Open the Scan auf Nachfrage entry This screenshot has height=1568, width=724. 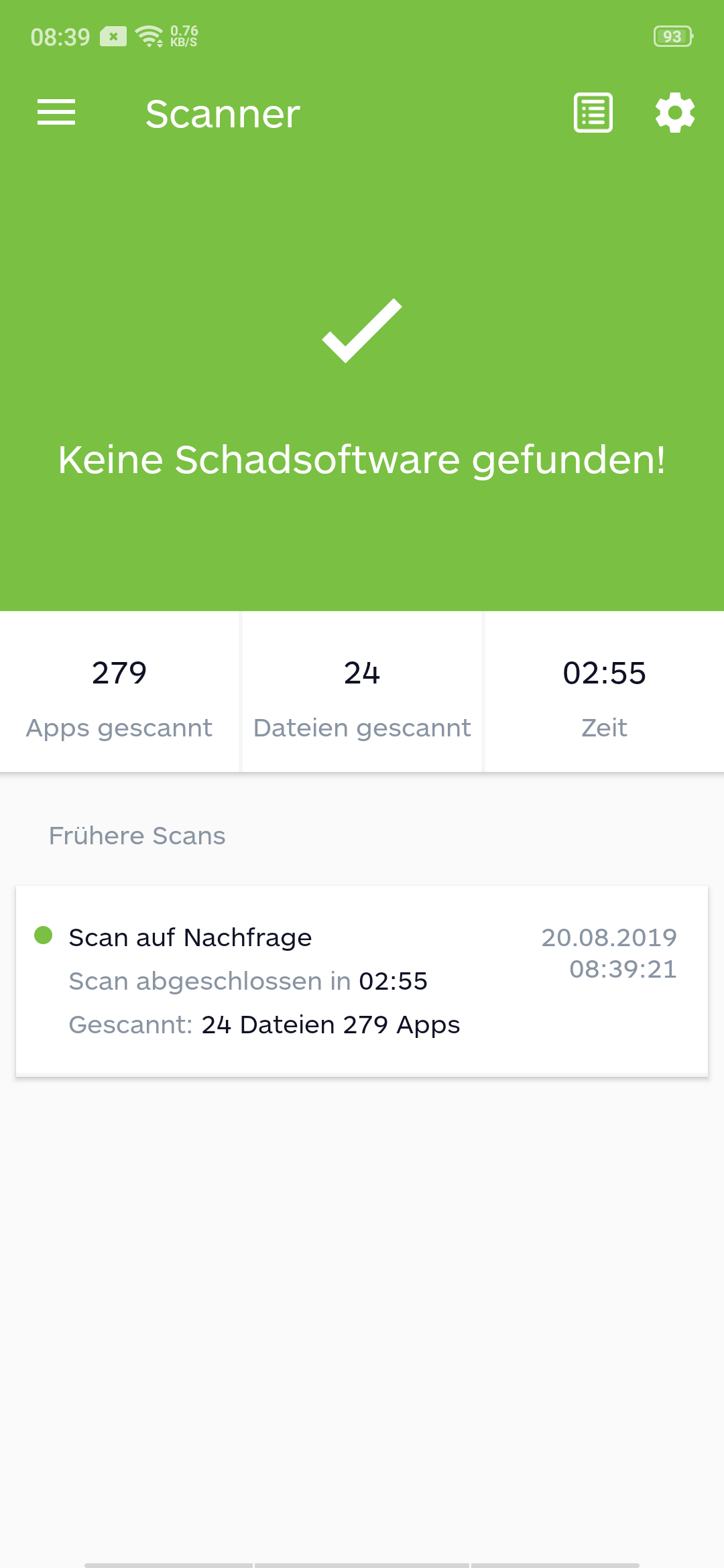[x=362, y=981]
